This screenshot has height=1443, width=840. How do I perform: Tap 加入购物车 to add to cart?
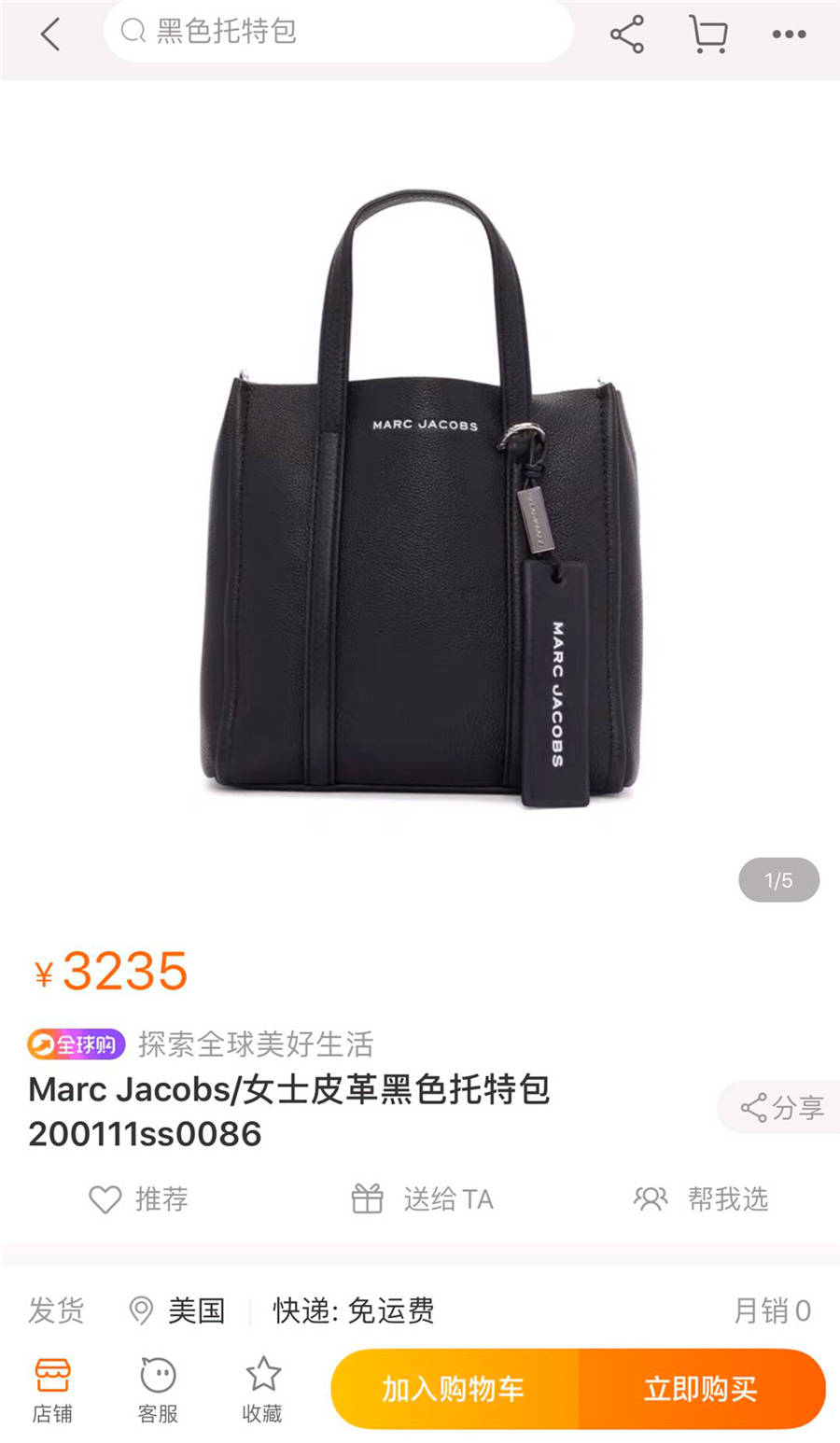coord(454,1389)
